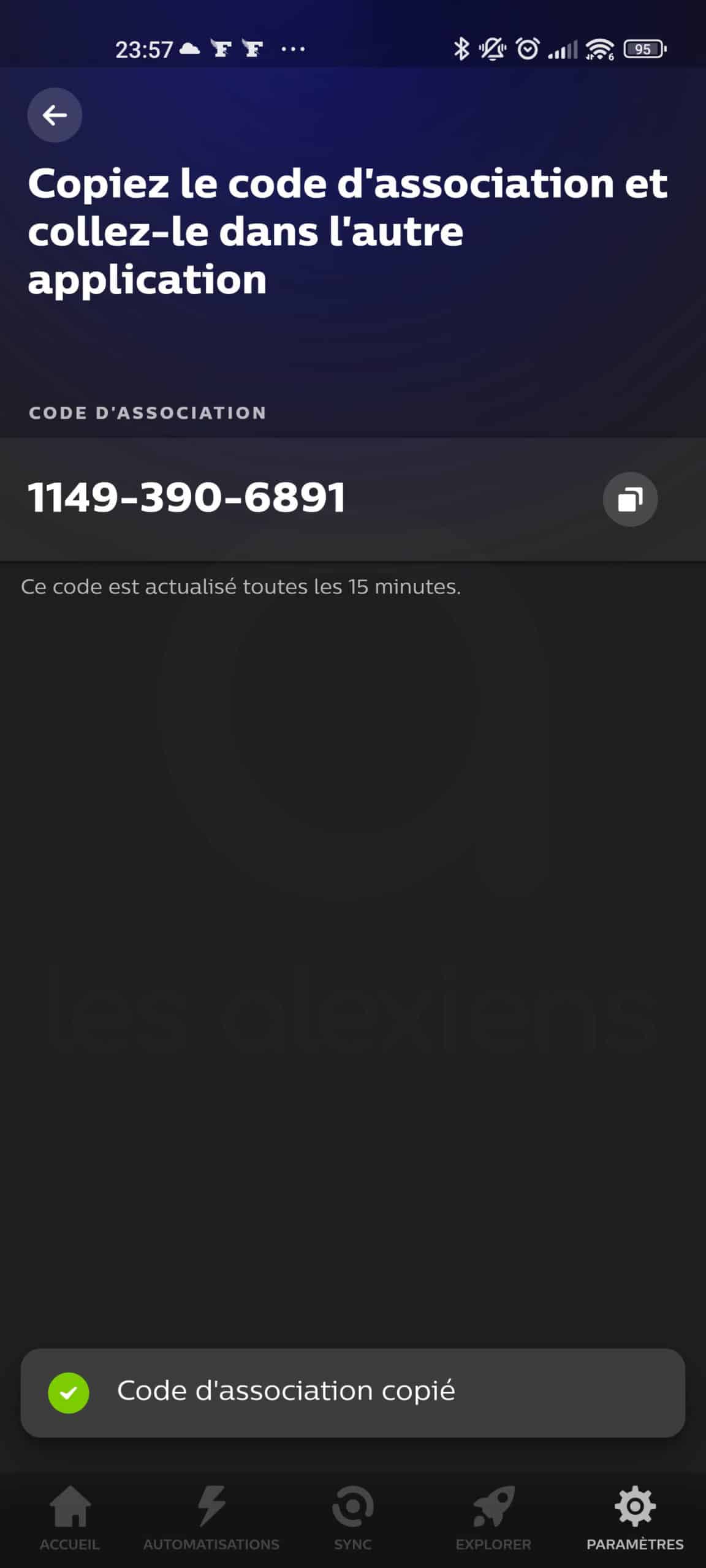This screenshot has width=706, height=1568.
Task: Go back with the arrow button
Action: point(55,115)
